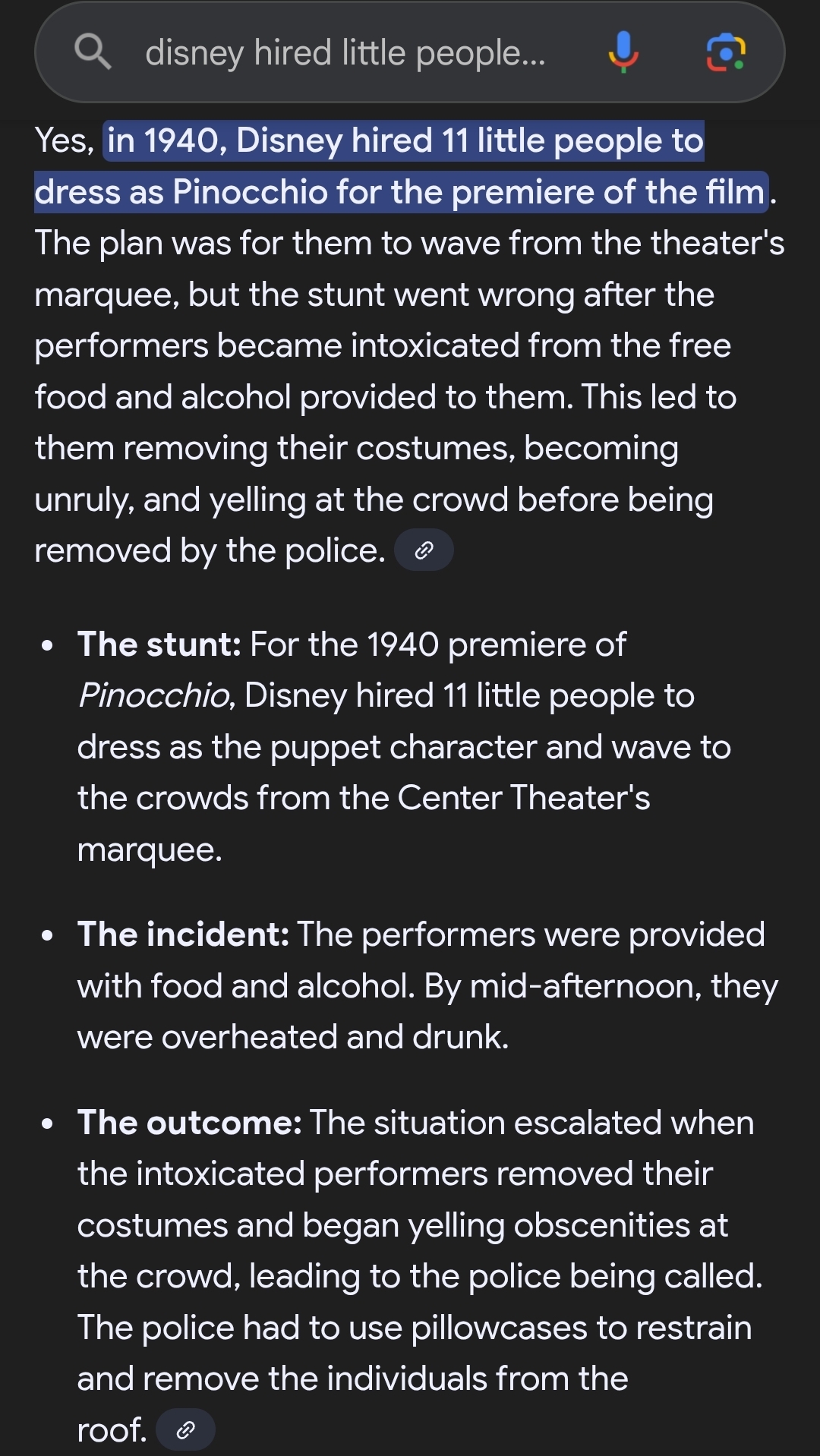This screenshot has width=820, height=1456.
Task: Open source link after 'removed by the police'
Action: pos(424,550)
